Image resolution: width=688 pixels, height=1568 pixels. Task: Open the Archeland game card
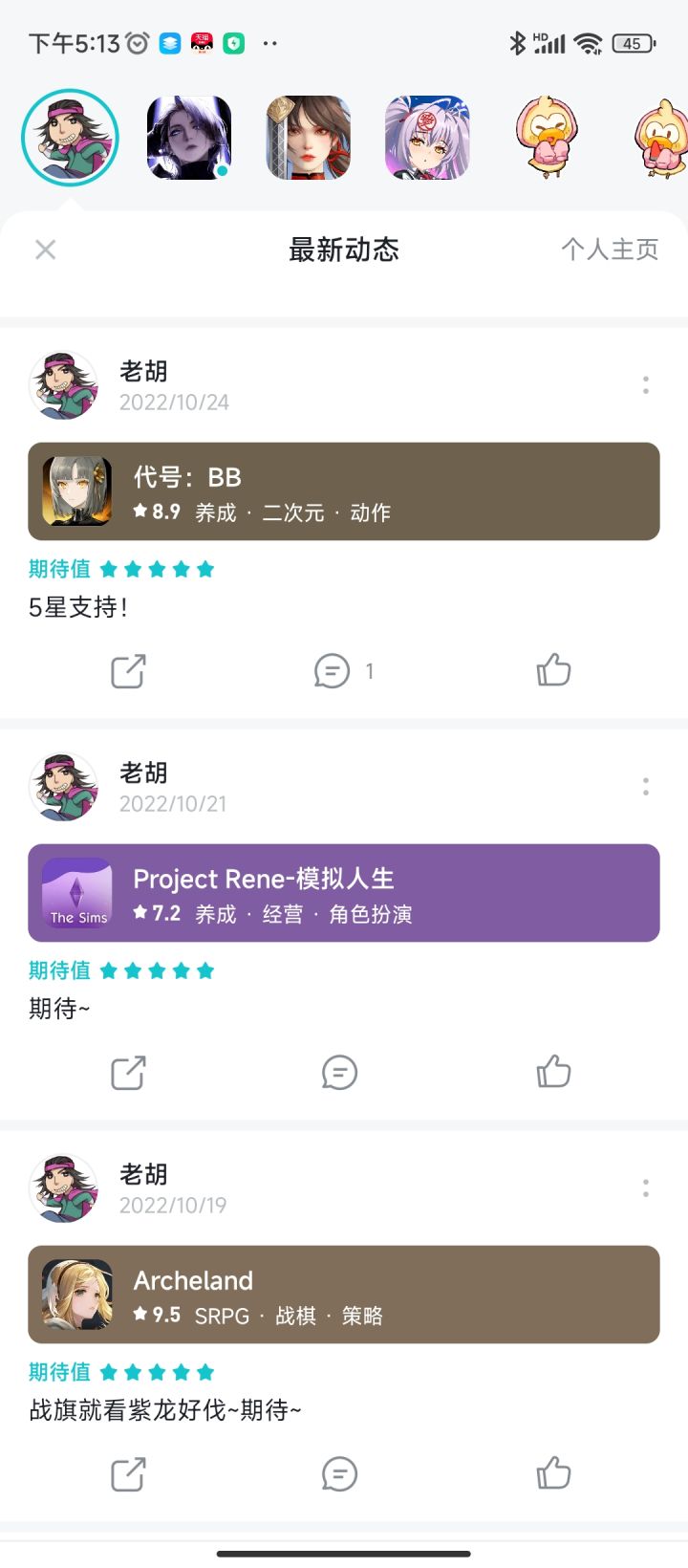(x=344, y=1295)
